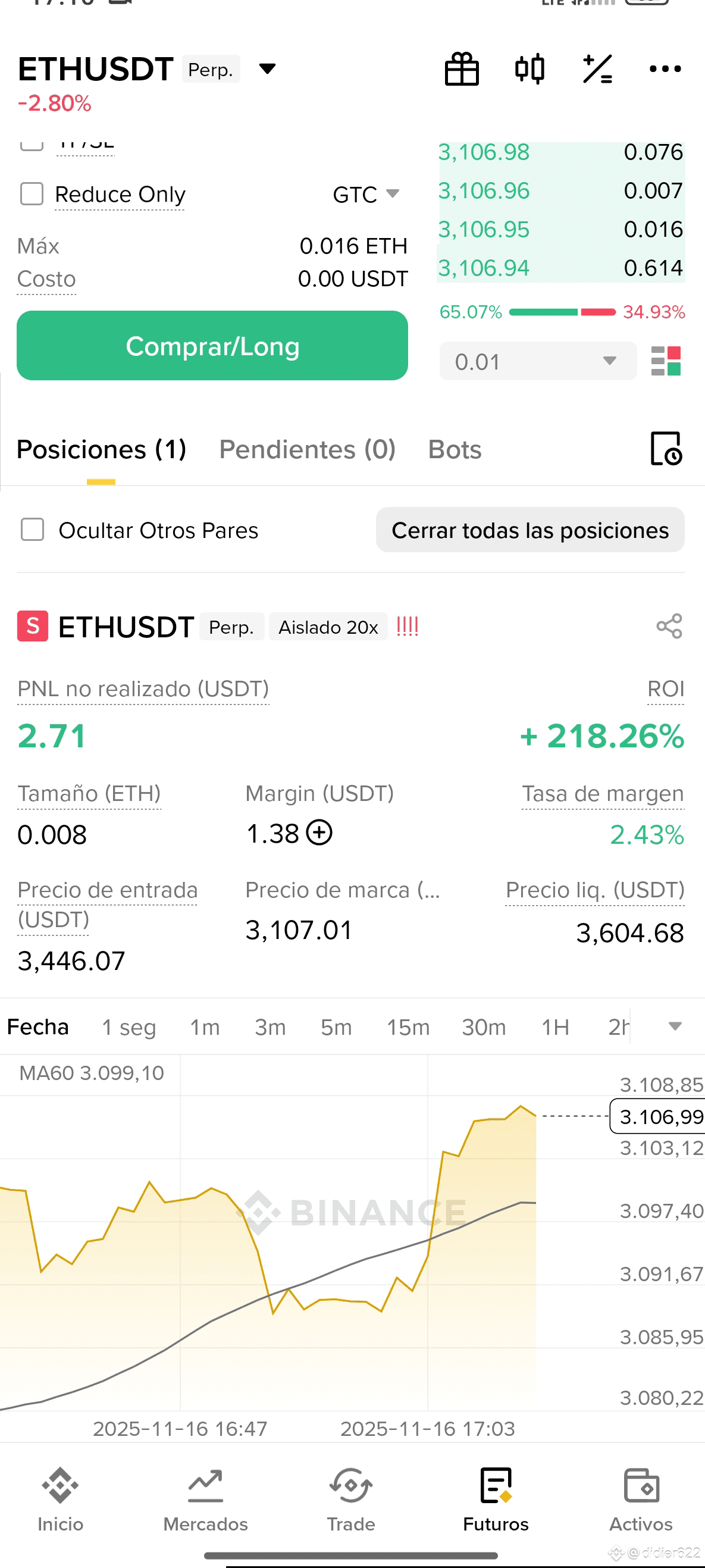Open the three-dot overflow menu

(x=665, y=69)
